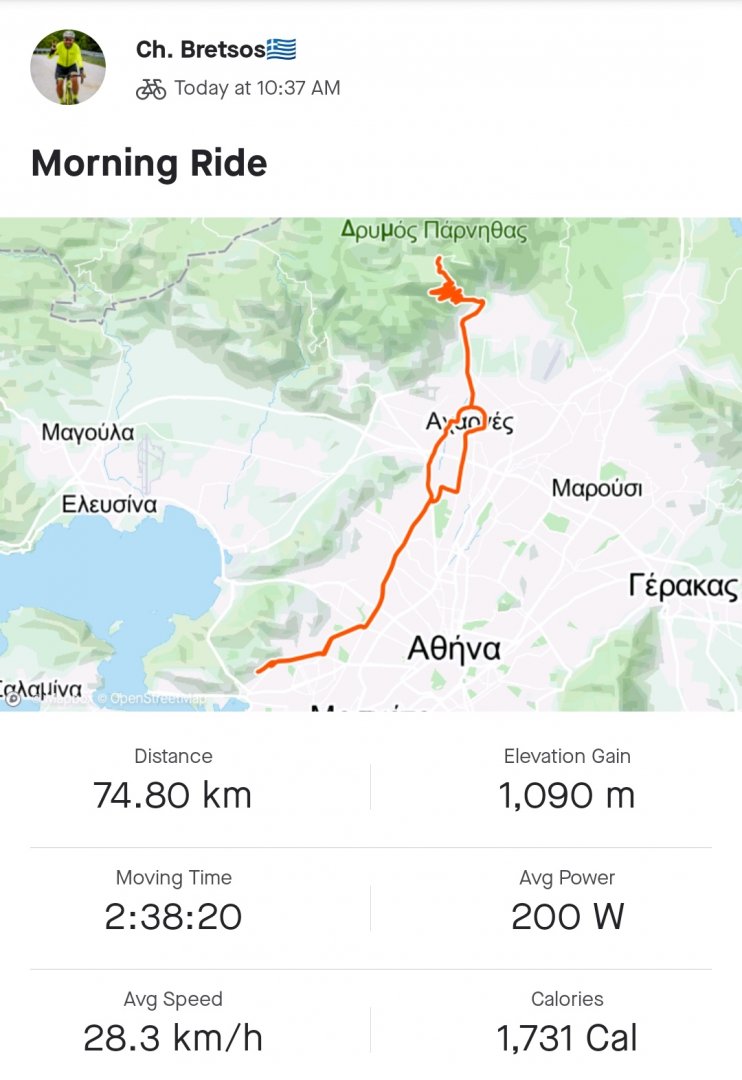
Task: Open the map attribution info icon
Action: [x=12, y=699]
